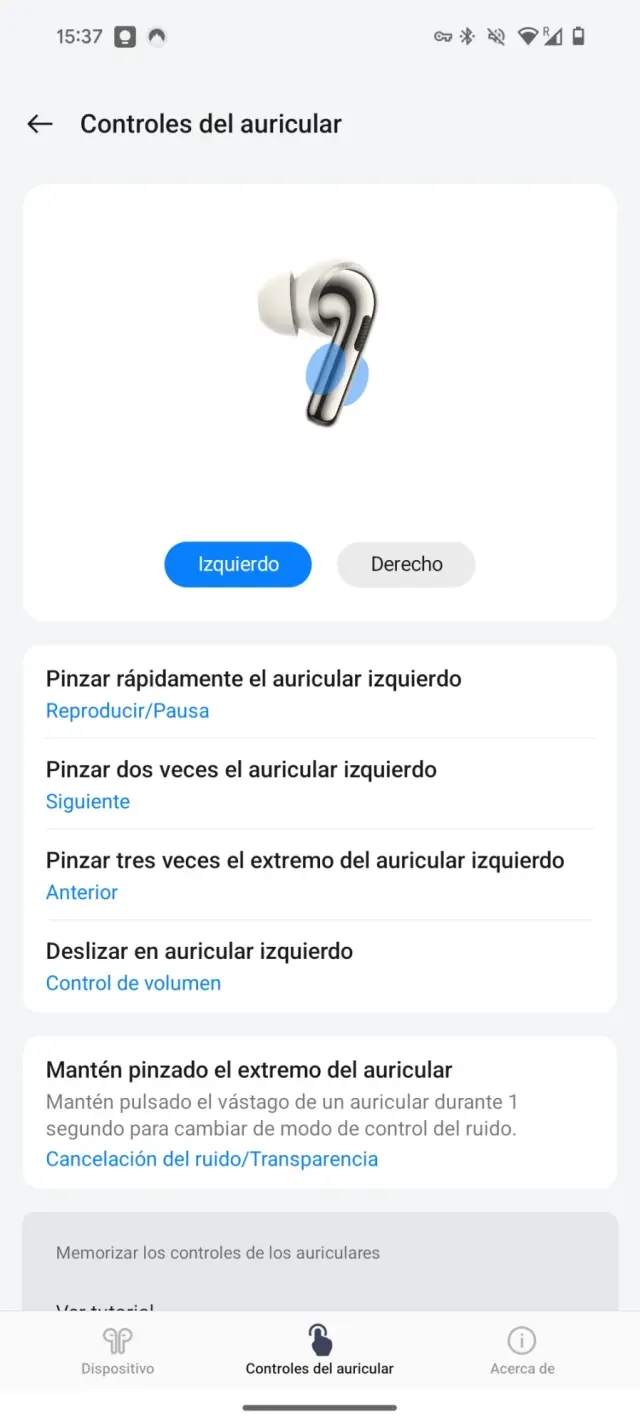
Task: Open Deslizar en auricular izquierdo setting
Action: tap(319, 966)
